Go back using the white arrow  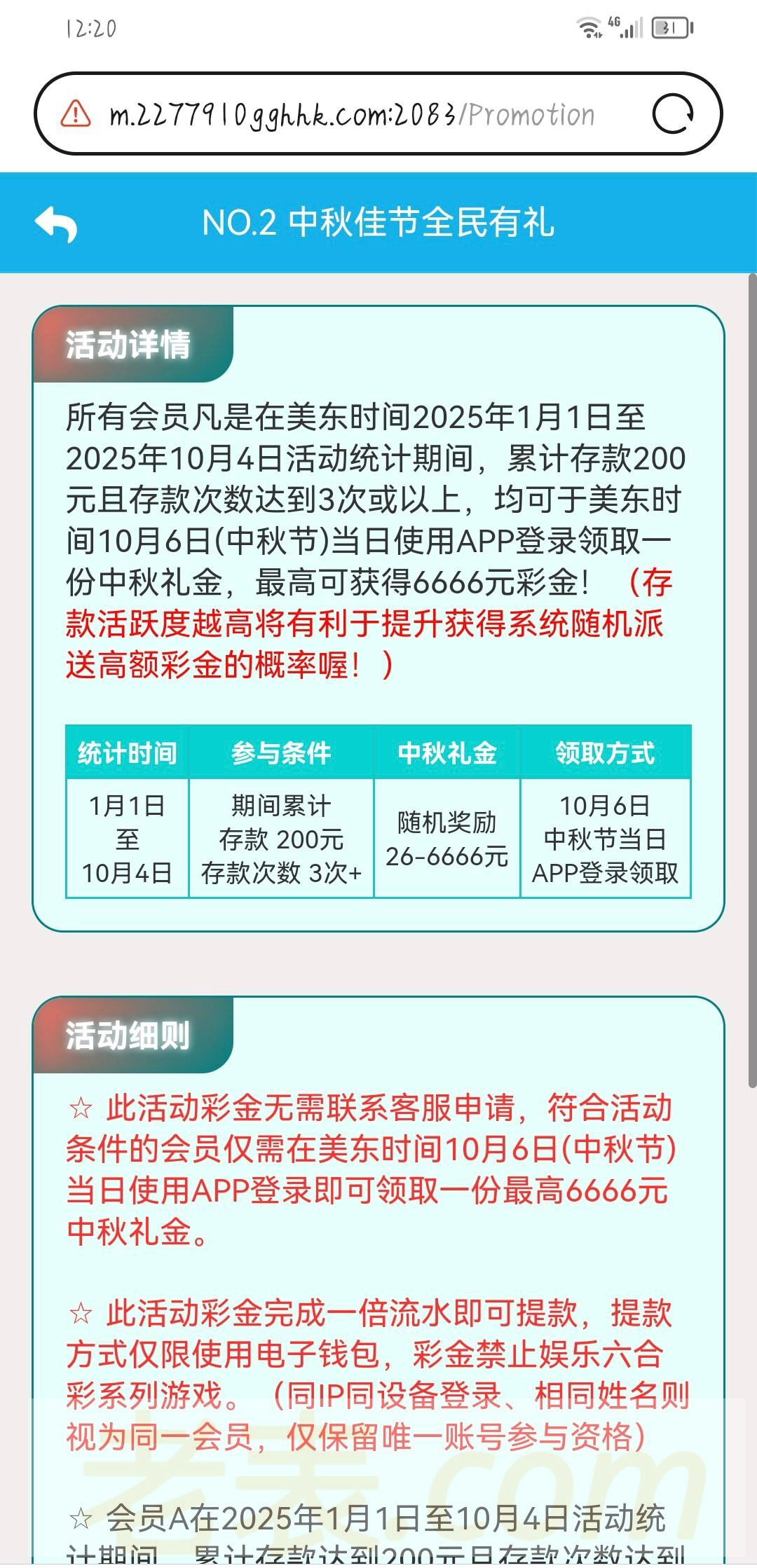(x=56, y=223)
